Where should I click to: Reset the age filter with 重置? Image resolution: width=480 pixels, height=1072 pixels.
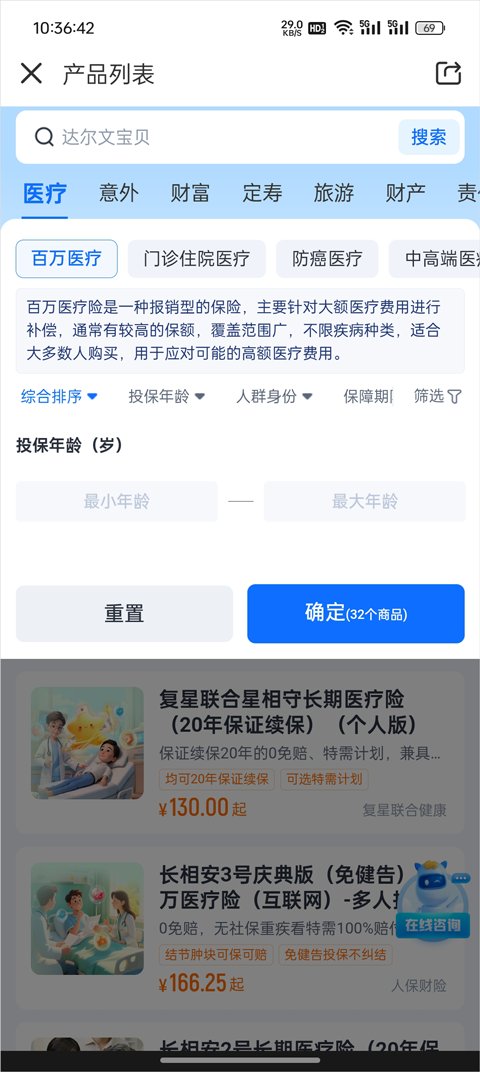coord(124,613)
